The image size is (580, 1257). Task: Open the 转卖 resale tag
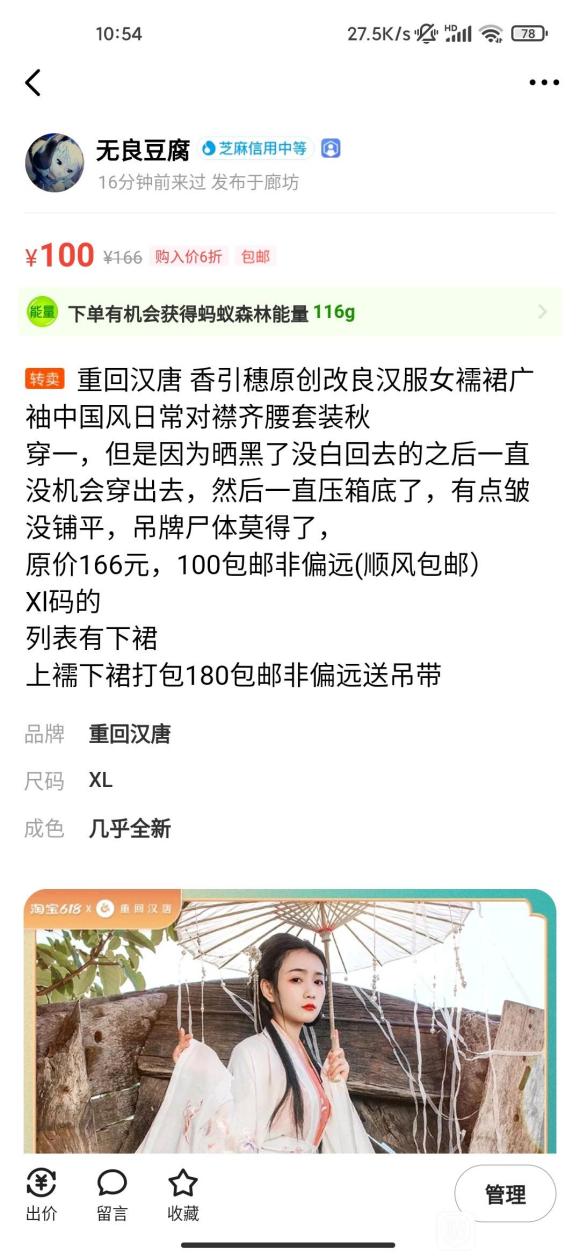[x=45, y=379]
